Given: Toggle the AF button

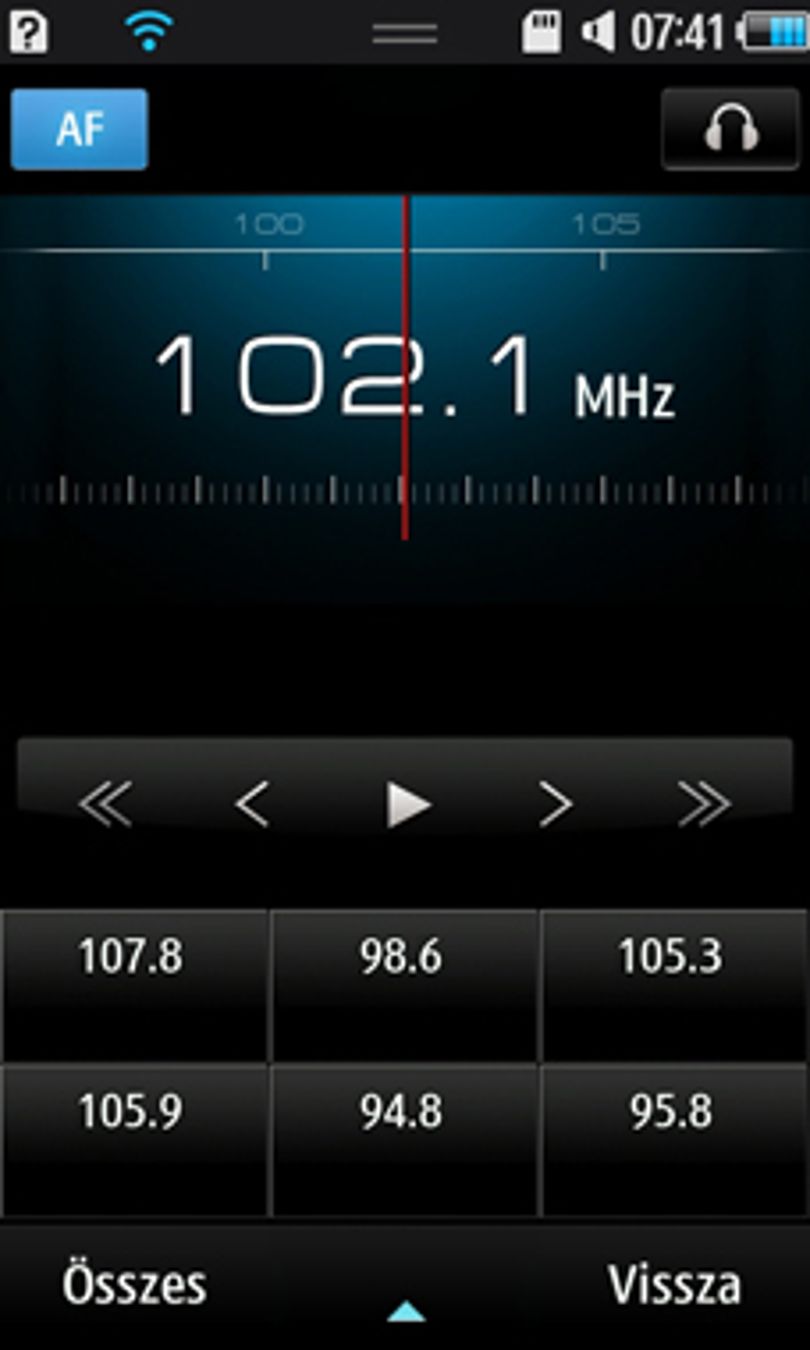Looking at the screenshot, I should [80, 129].
